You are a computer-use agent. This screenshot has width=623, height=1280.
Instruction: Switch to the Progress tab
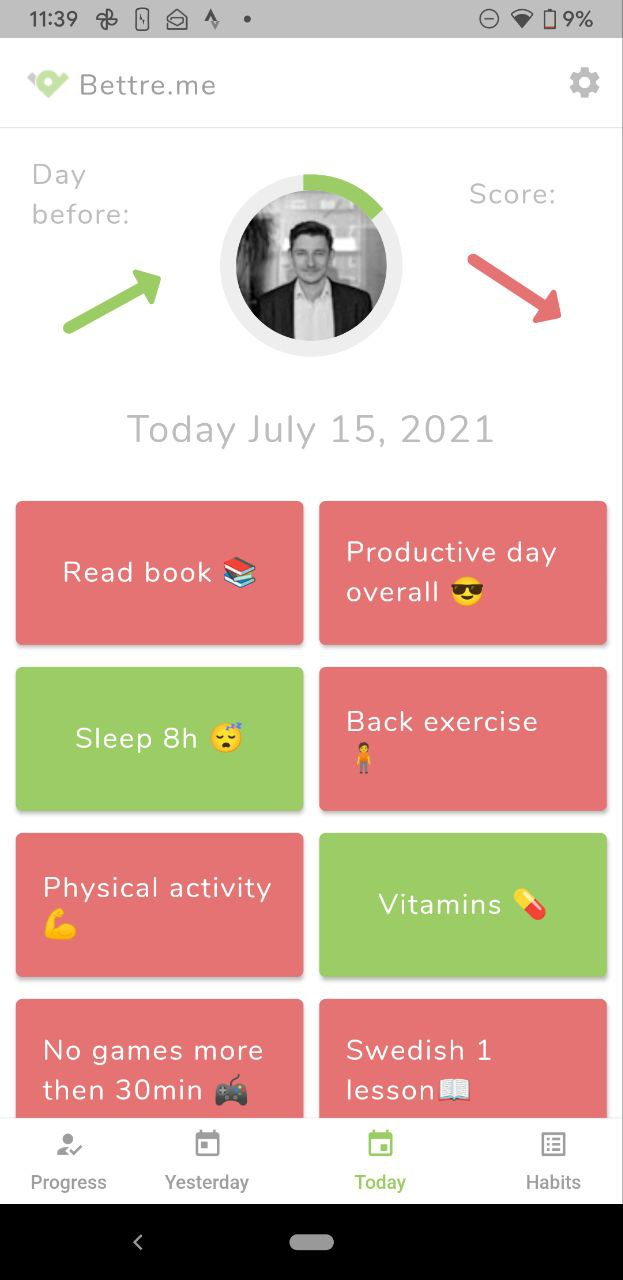[68, 1161]
